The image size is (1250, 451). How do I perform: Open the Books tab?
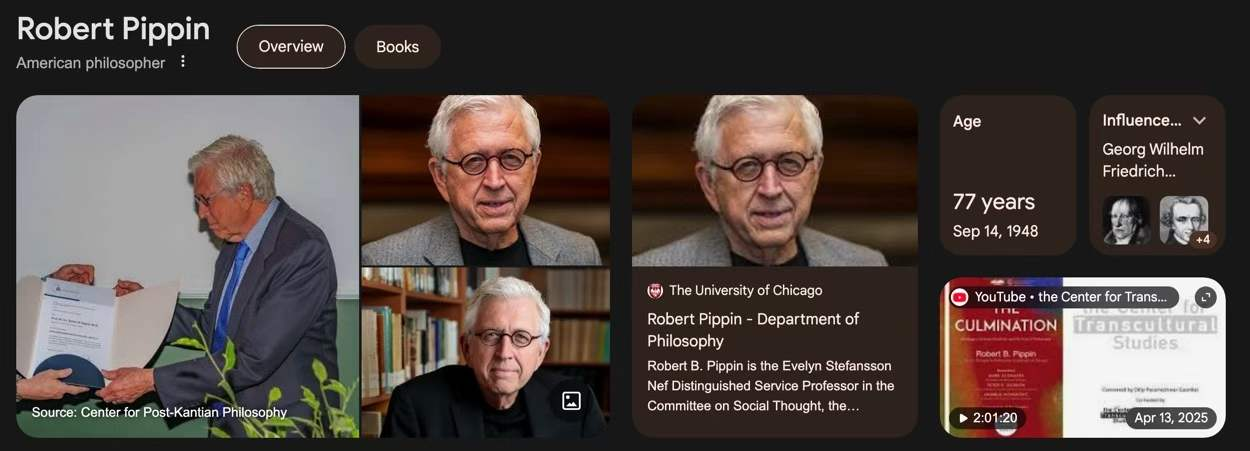click(x=397, y=47)
